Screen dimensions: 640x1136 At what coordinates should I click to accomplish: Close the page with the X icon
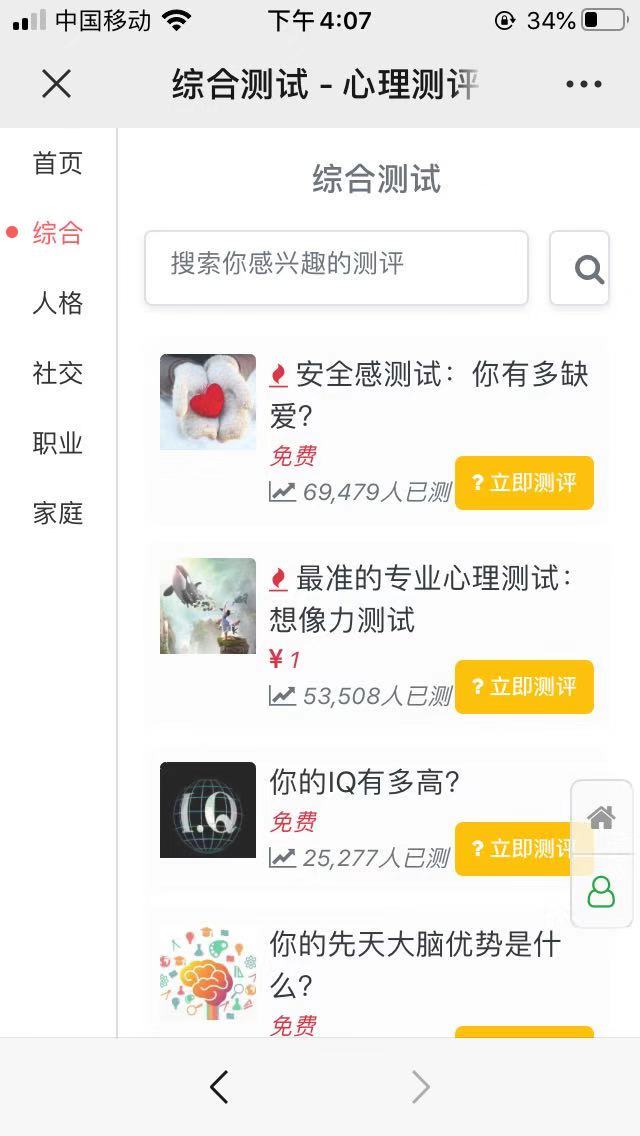coord(57,84)
